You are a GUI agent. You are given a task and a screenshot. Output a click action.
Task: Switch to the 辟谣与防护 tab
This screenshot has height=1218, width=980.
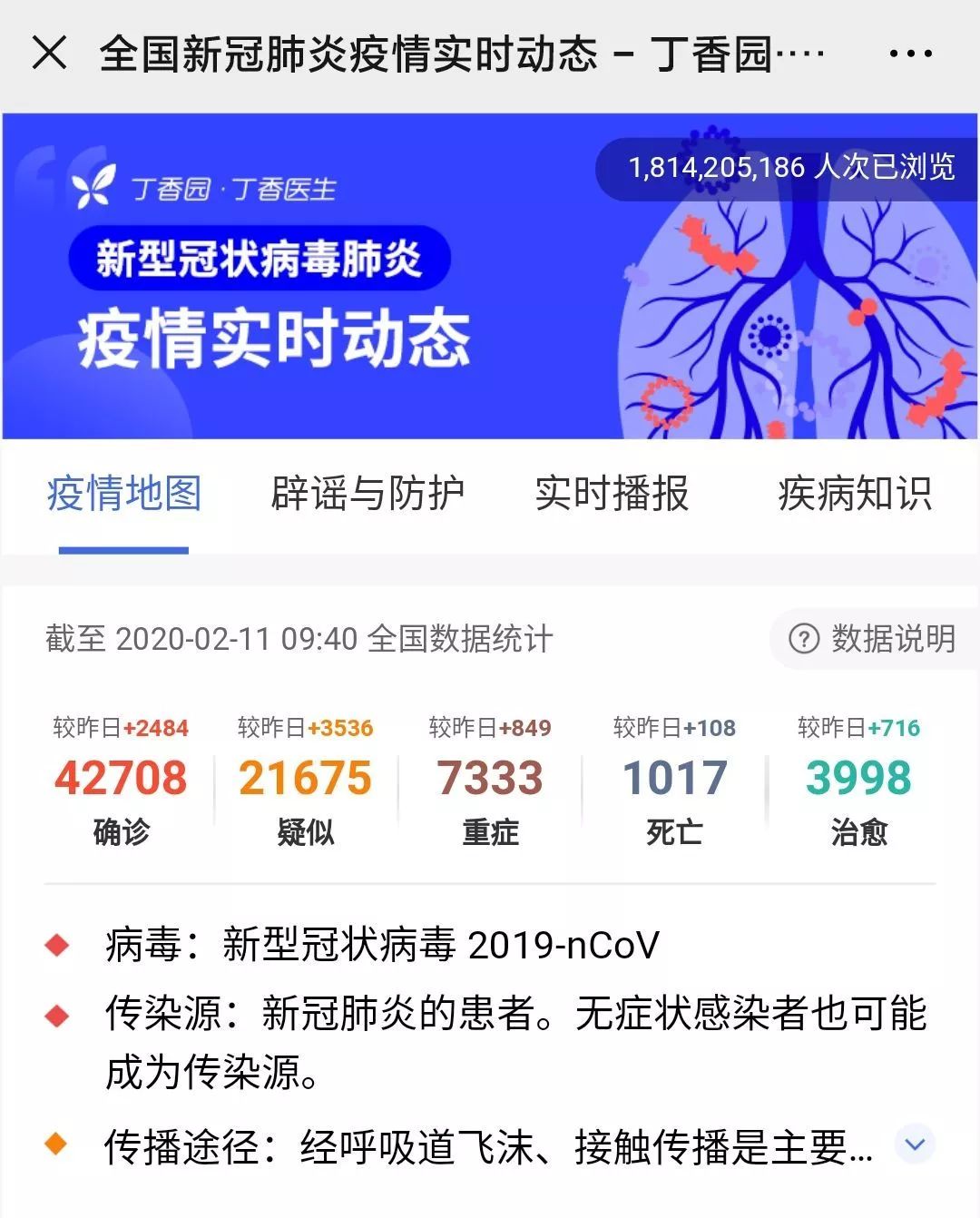368,493
